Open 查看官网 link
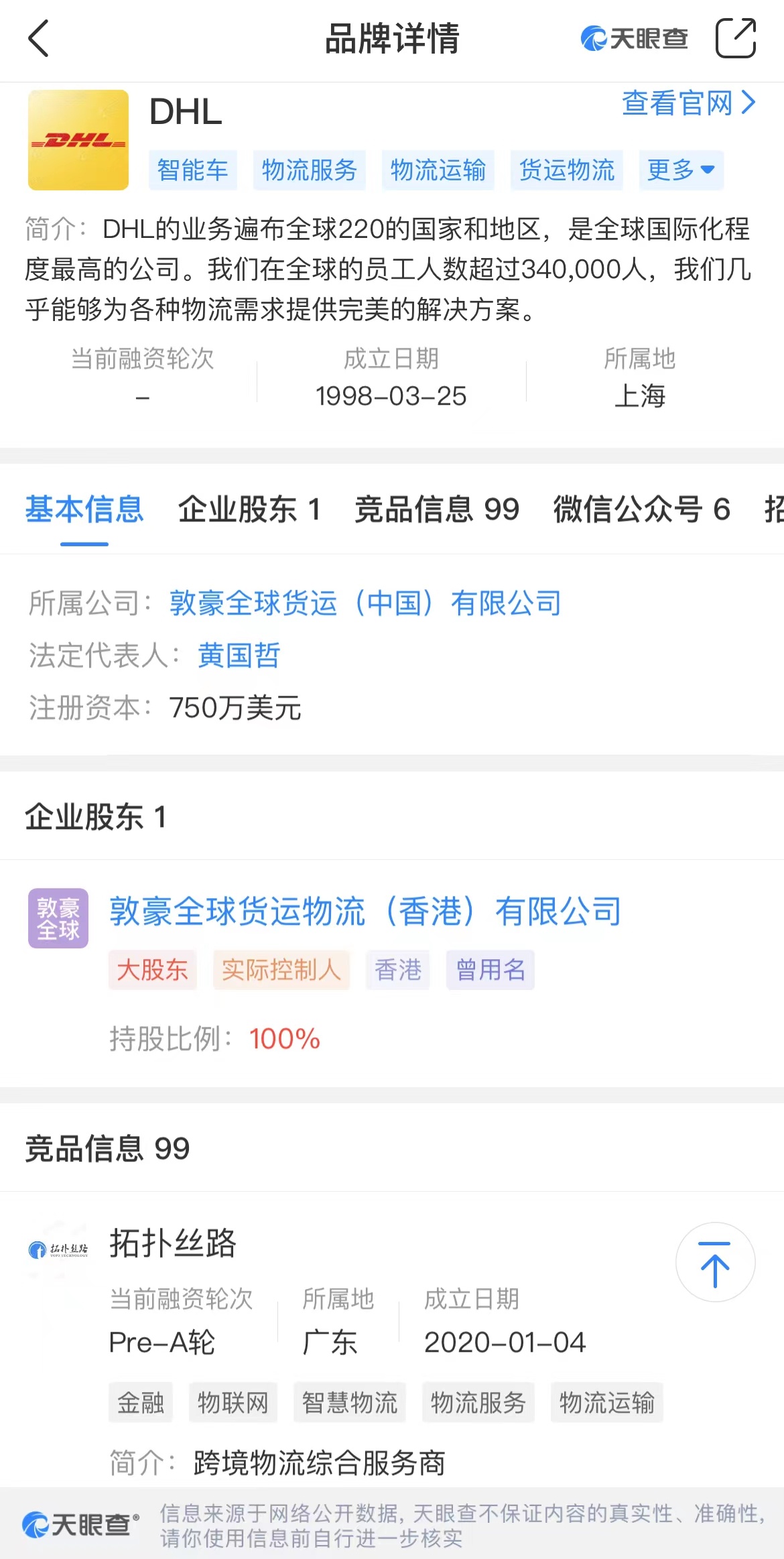Image resolution: width=784 pixels, height=1559 pixels. tap(689, 103)
